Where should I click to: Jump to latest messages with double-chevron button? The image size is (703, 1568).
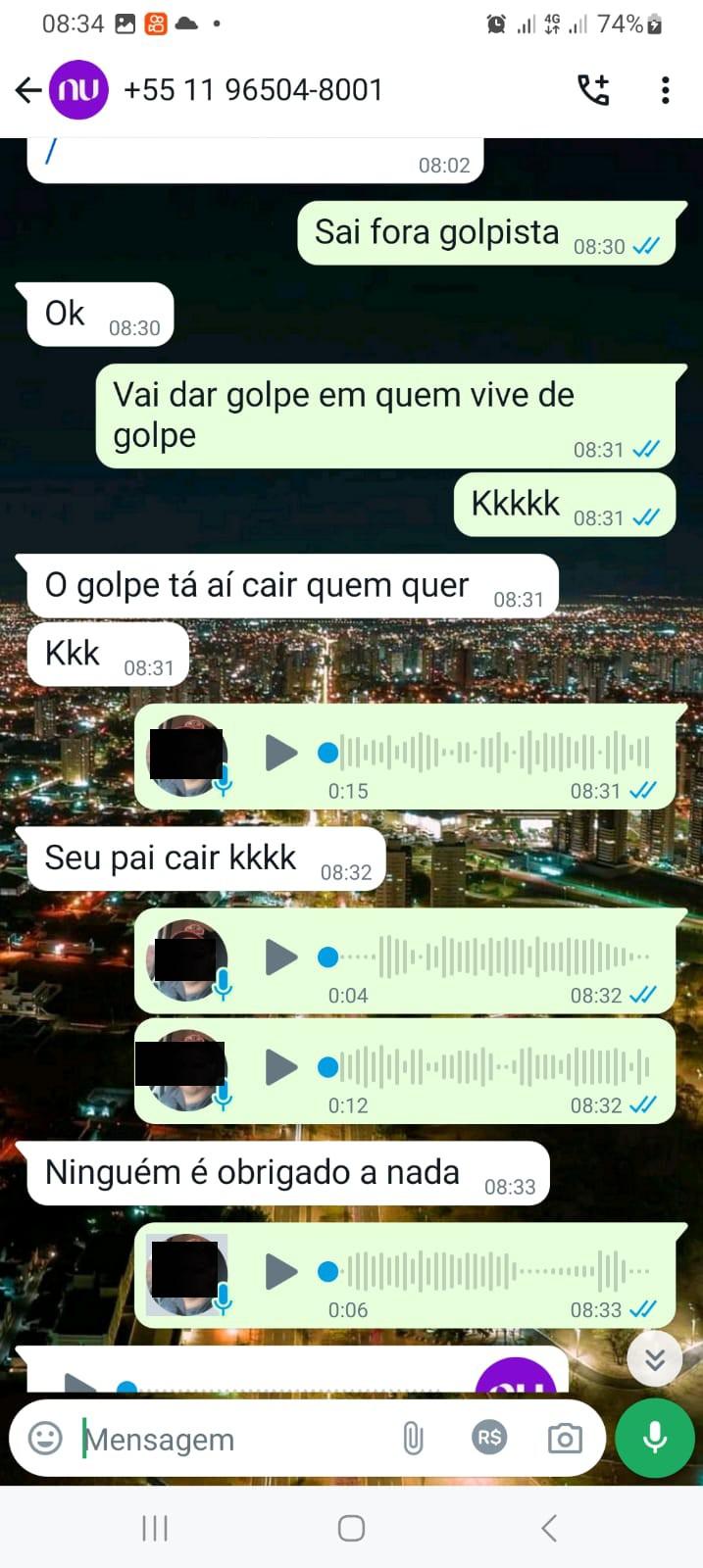(x=655, y=1358)
